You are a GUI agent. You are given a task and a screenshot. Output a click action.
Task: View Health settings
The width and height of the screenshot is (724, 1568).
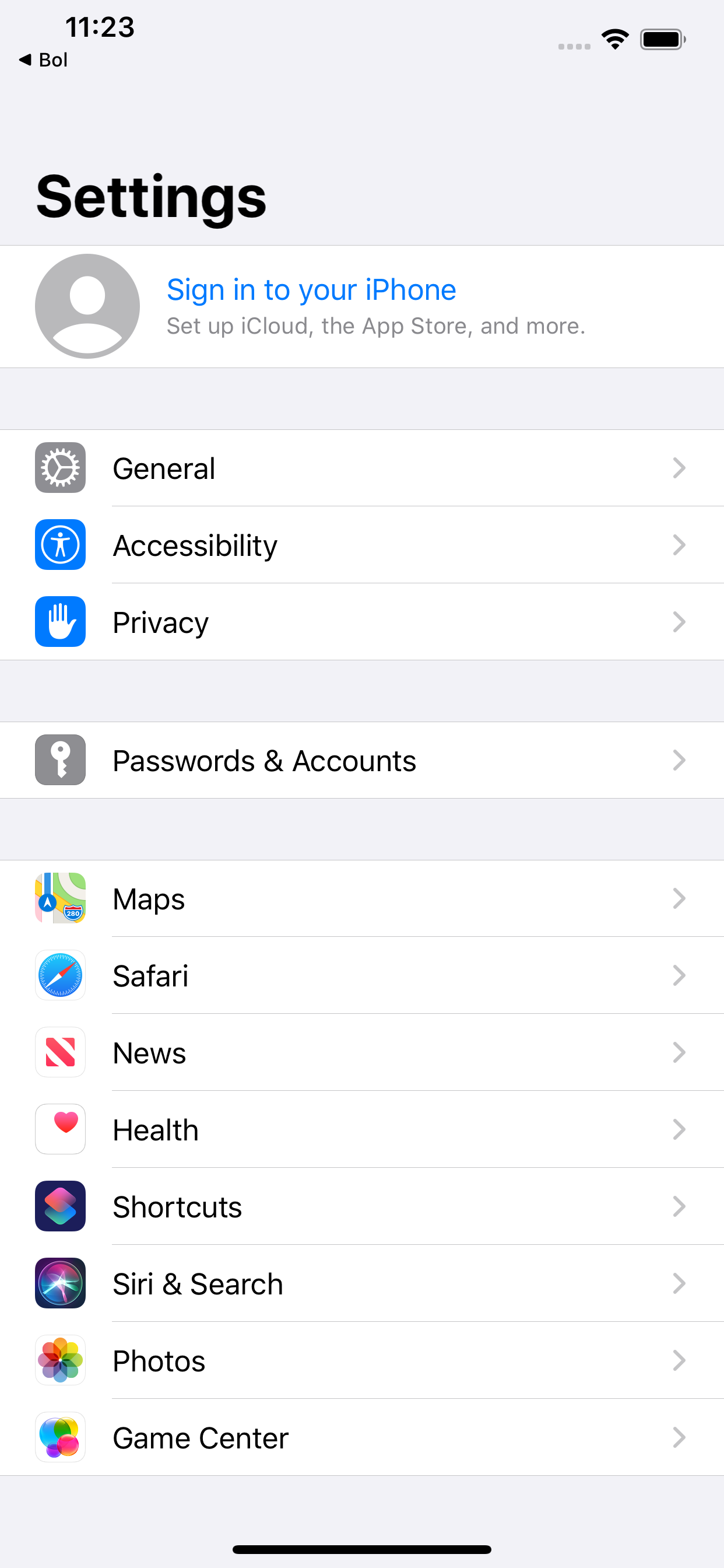pos(362,1129)
